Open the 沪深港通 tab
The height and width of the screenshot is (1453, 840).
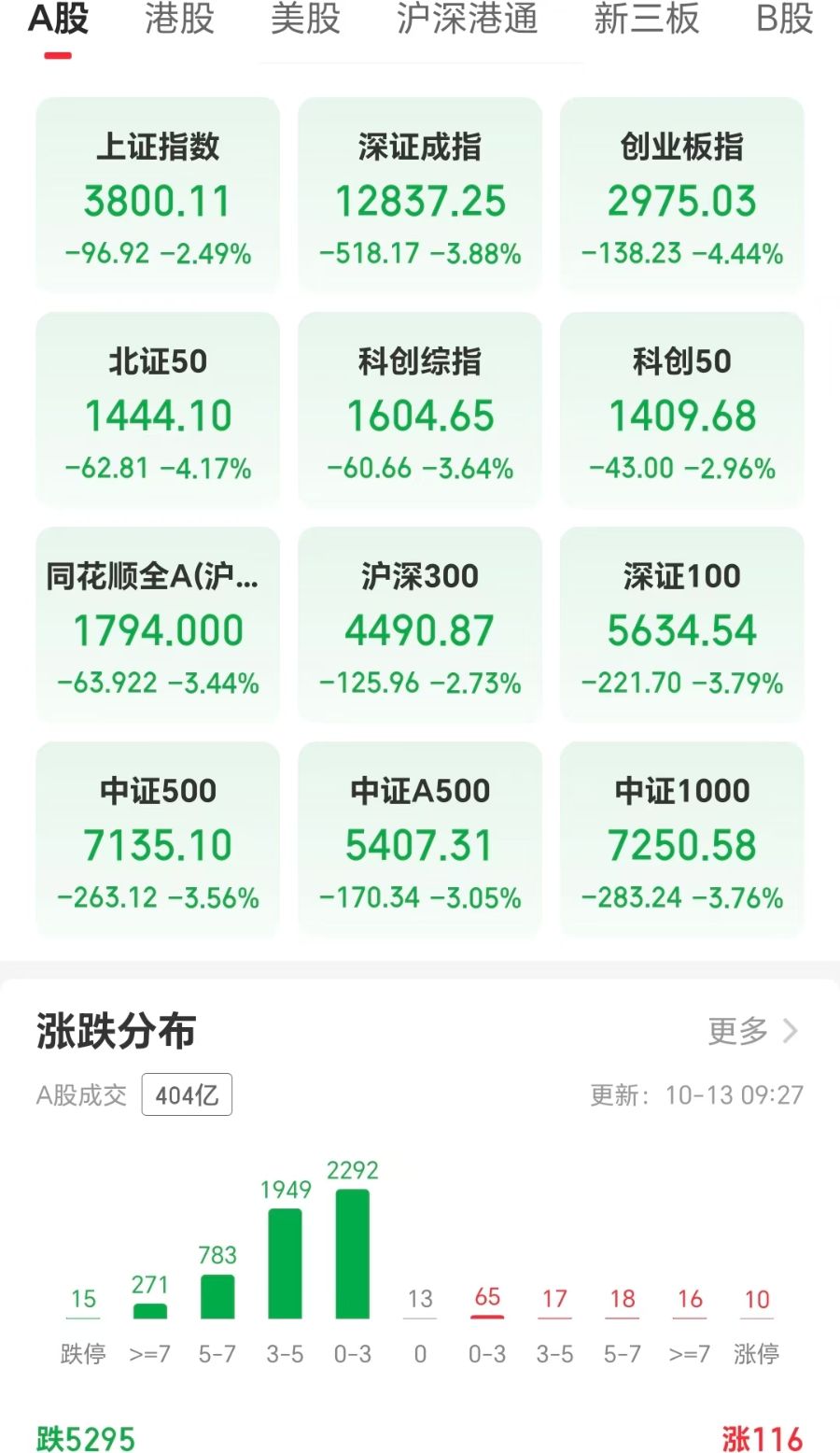pyautogui.click(x=467, y=20)
